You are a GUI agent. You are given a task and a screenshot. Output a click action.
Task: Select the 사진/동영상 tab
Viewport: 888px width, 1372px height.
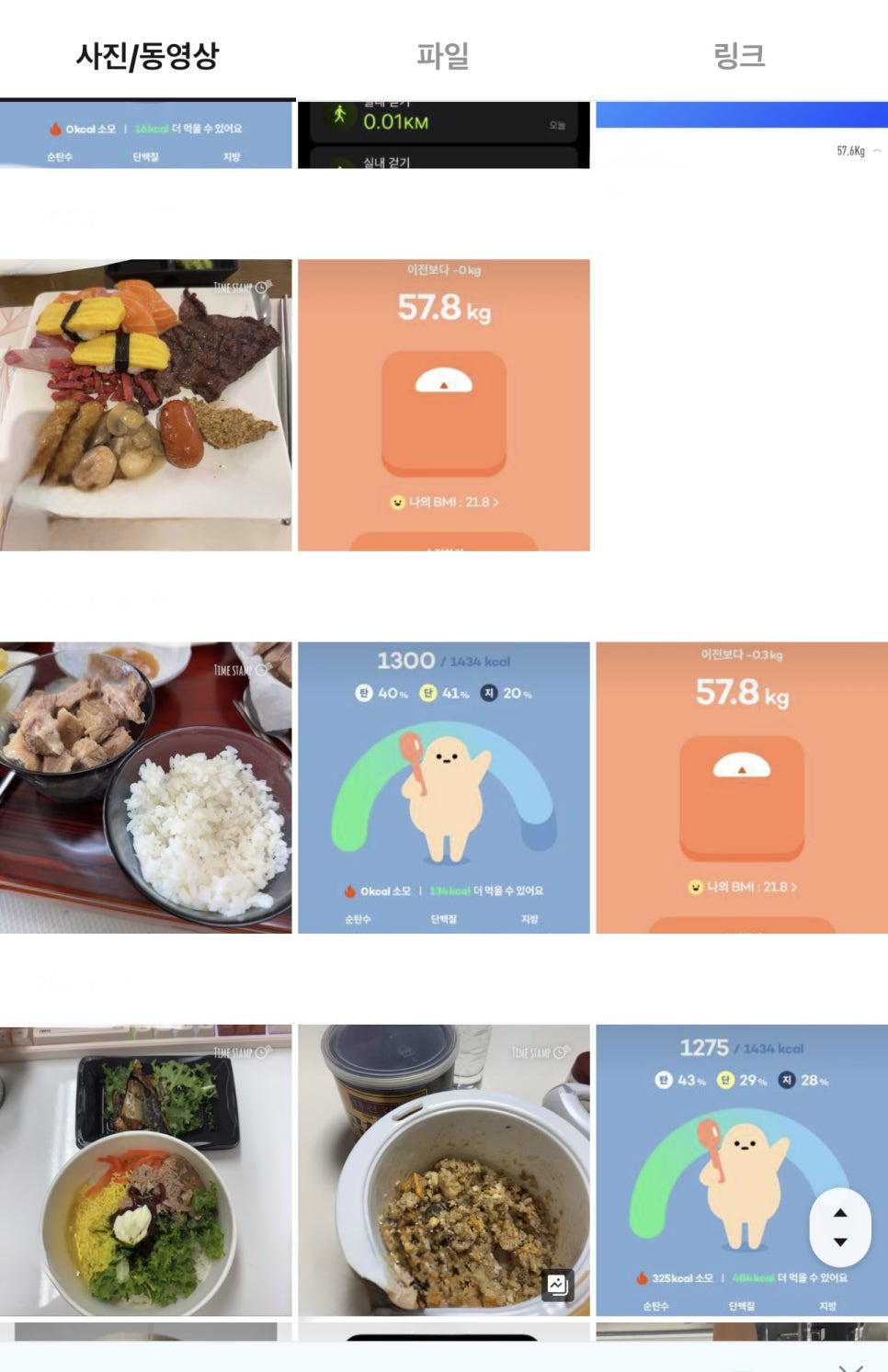[147, 56]
